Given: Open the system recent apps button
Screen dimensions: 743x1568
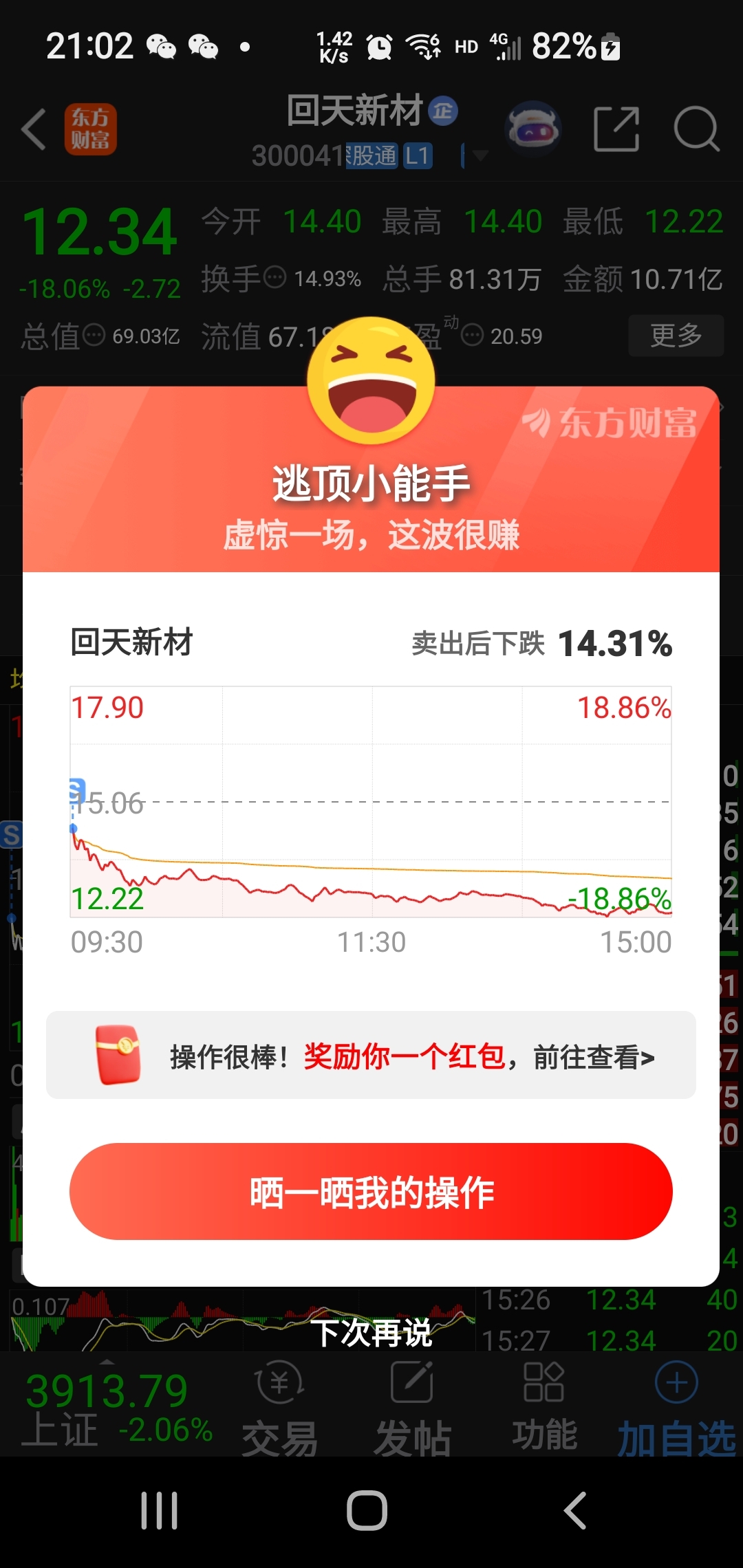Looking at the screenshot, I should tap(160, 1510).
